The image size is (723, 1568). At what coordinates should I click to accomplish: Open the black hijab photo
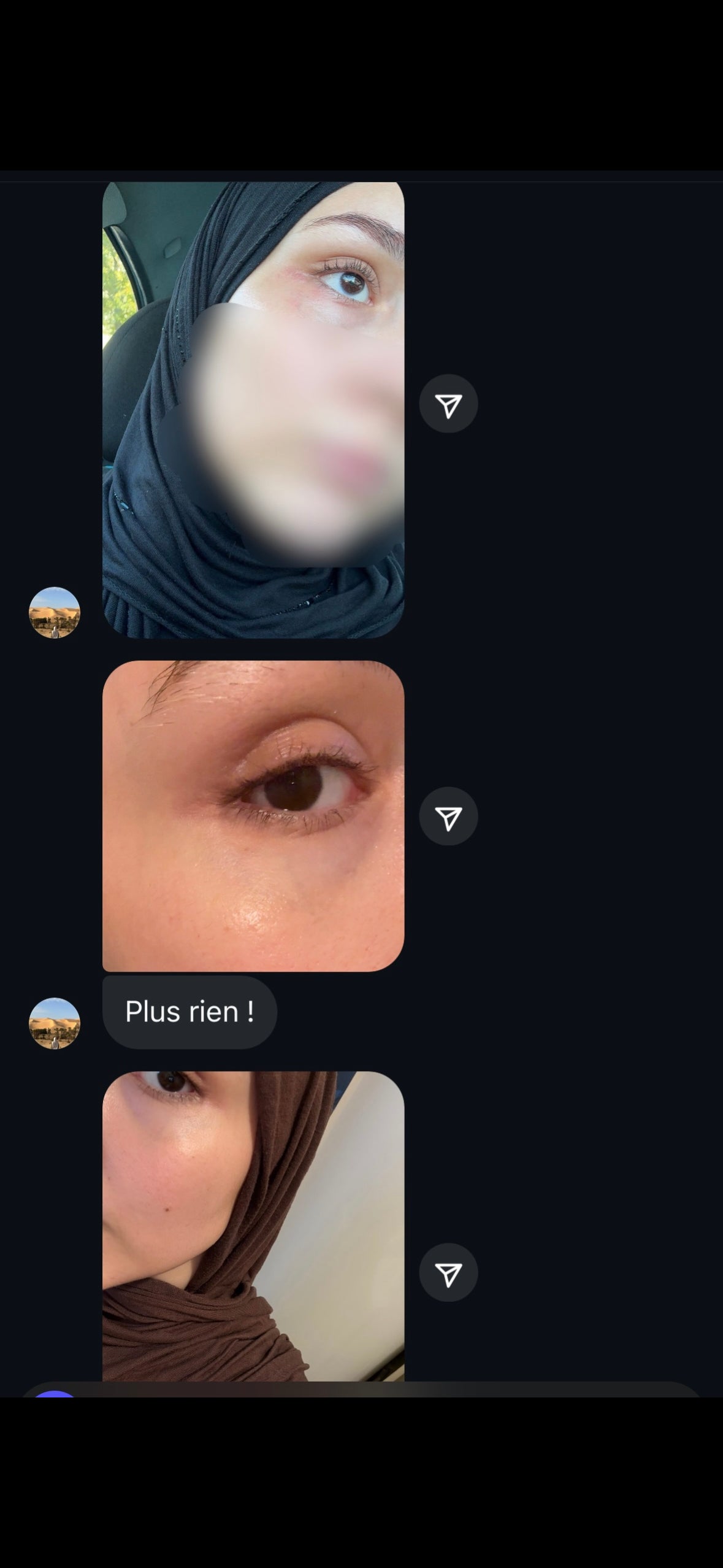pyautogui.click(x=253, y=410)
